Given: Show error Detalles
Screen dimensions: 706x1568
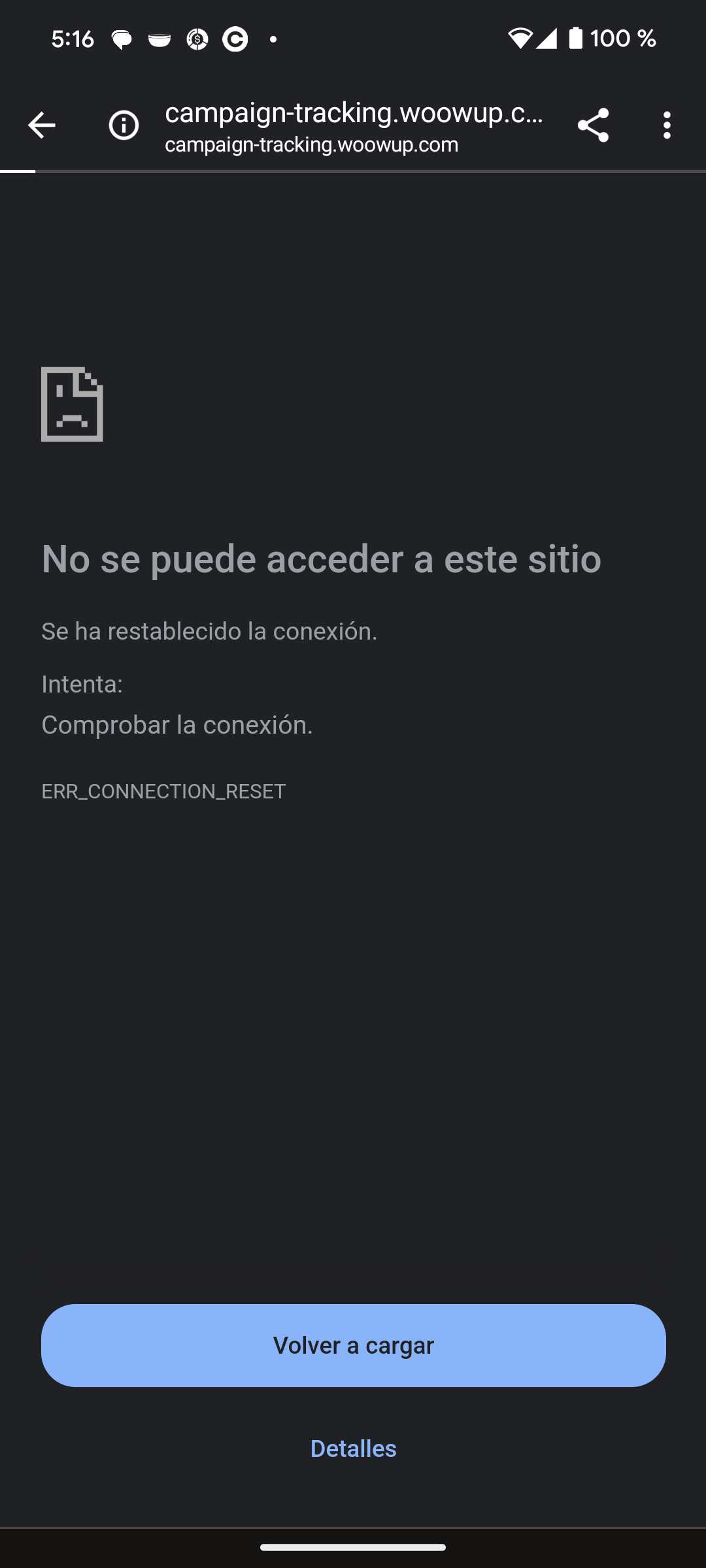Looking at the screenshot, I should tap(354, 1448).
